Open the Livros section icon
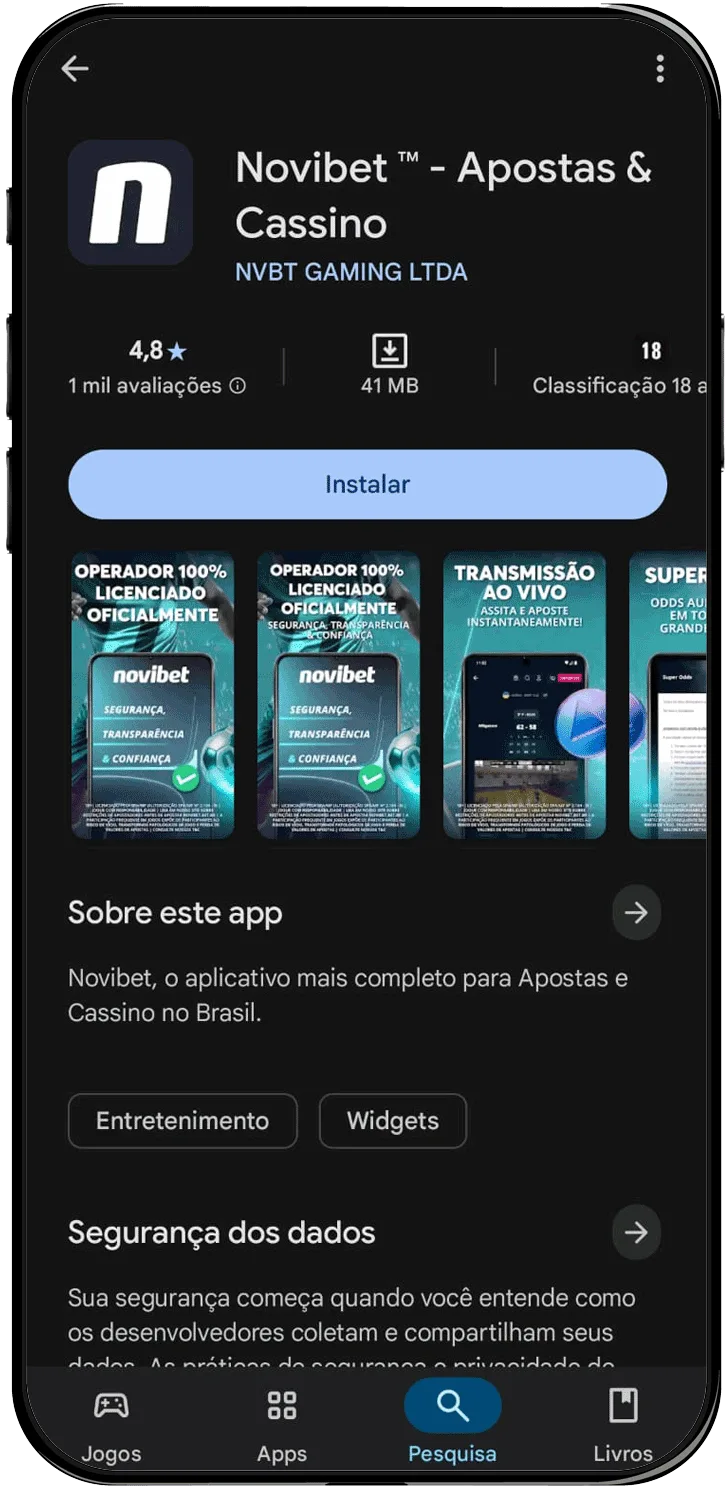Viewport: 728px width, 1489px height. click(x=623, y=1405)
